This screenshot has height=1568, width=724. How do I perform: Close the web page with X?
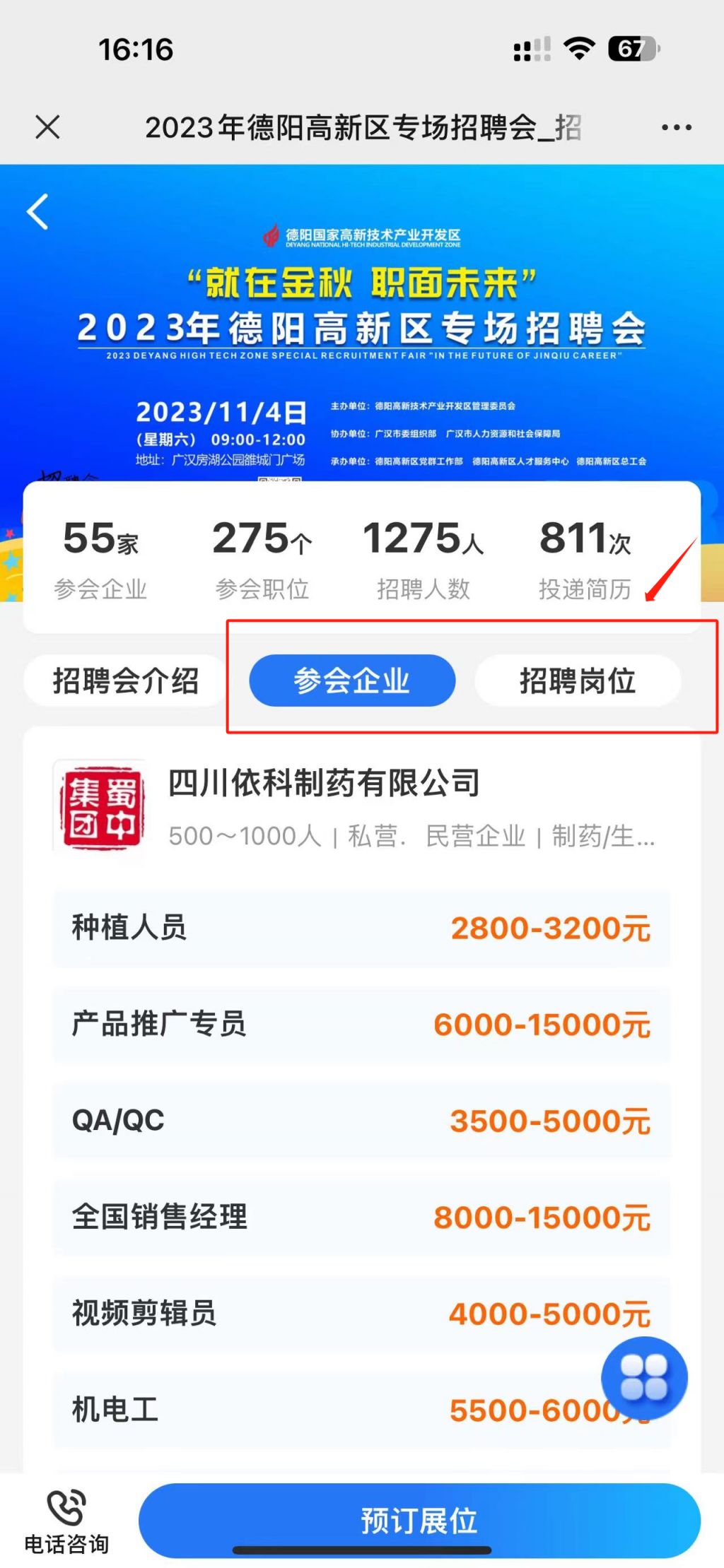click(x=47, y=127)
